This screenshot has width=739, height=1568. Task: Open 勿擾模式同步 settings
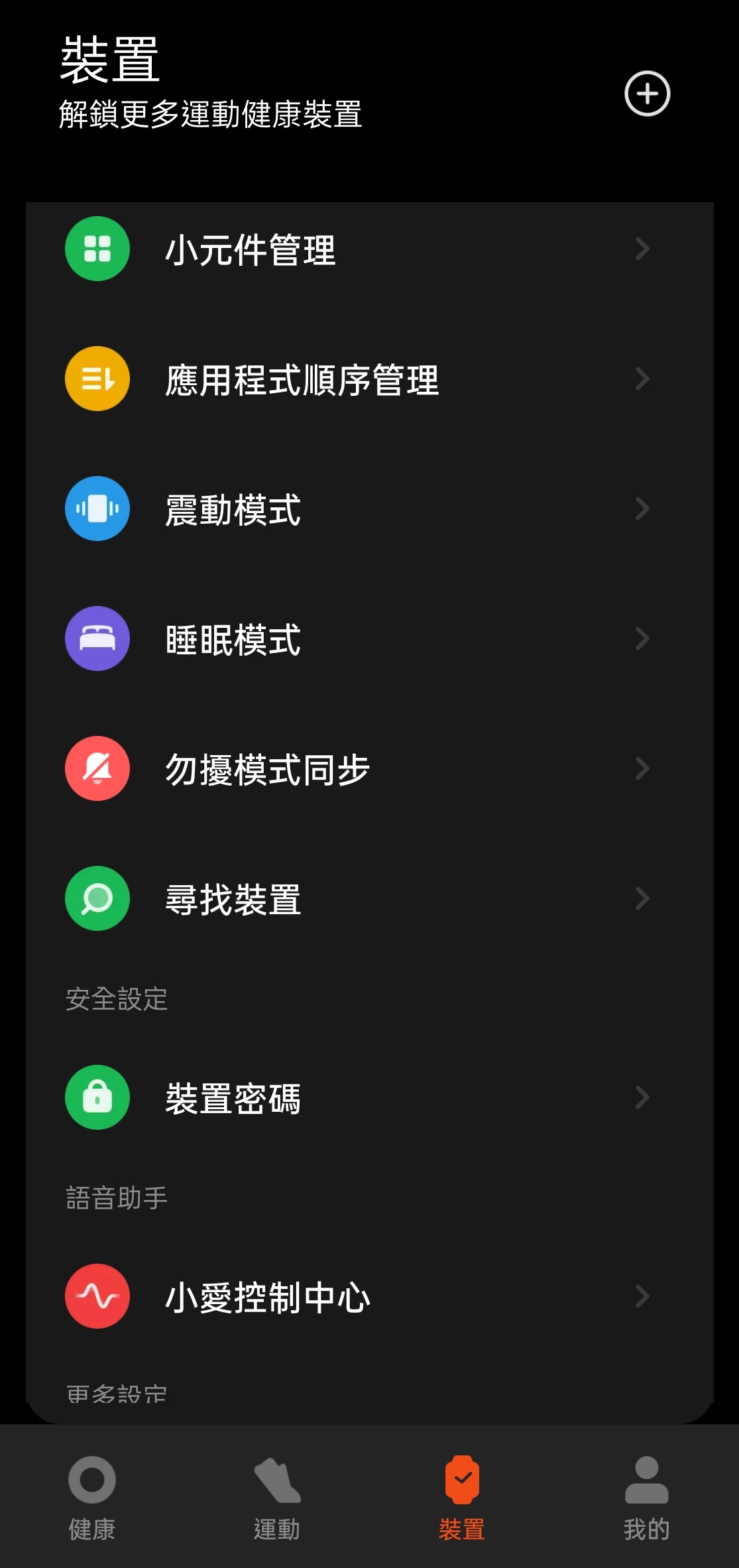tap(358, 769)
